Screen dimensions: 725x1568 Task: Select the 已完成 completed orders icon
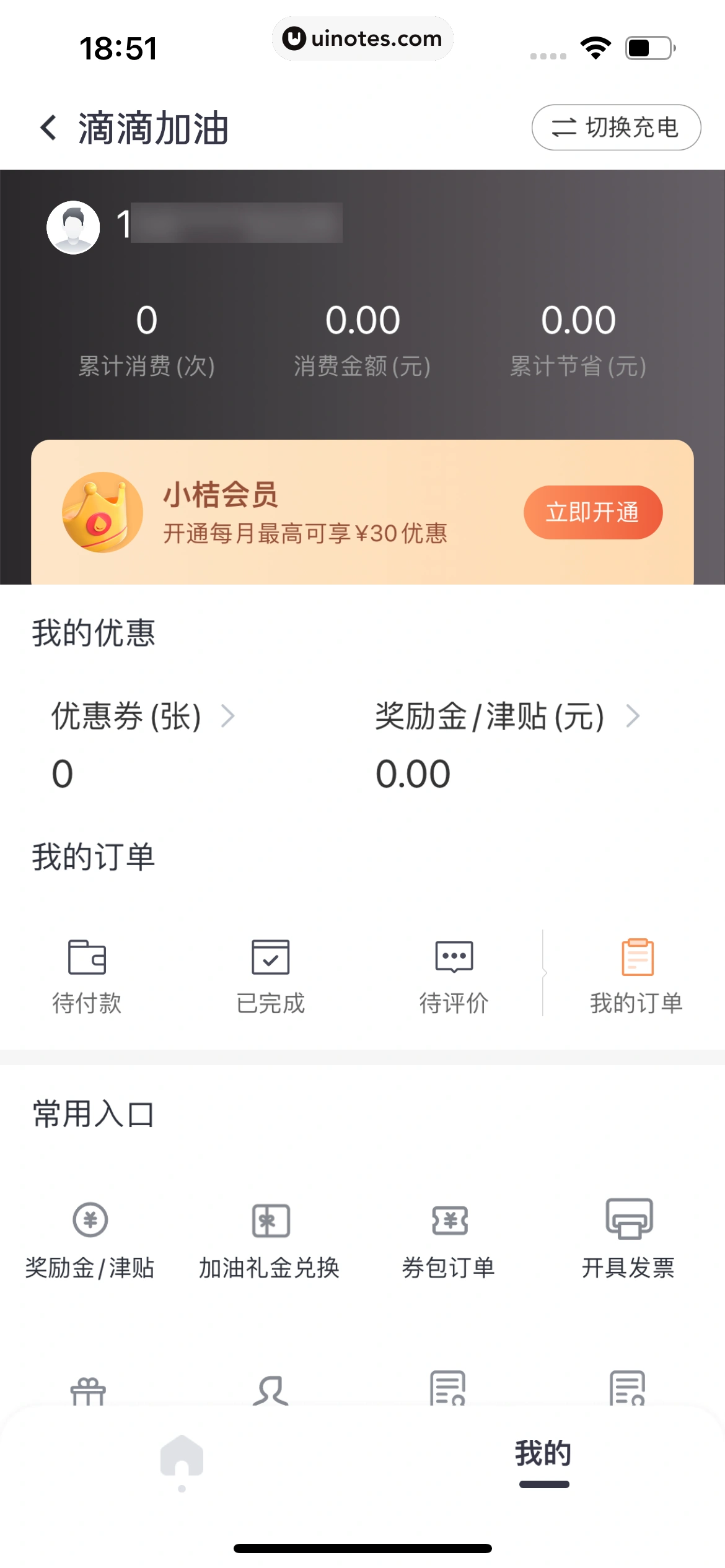click(x=270, y=957)
